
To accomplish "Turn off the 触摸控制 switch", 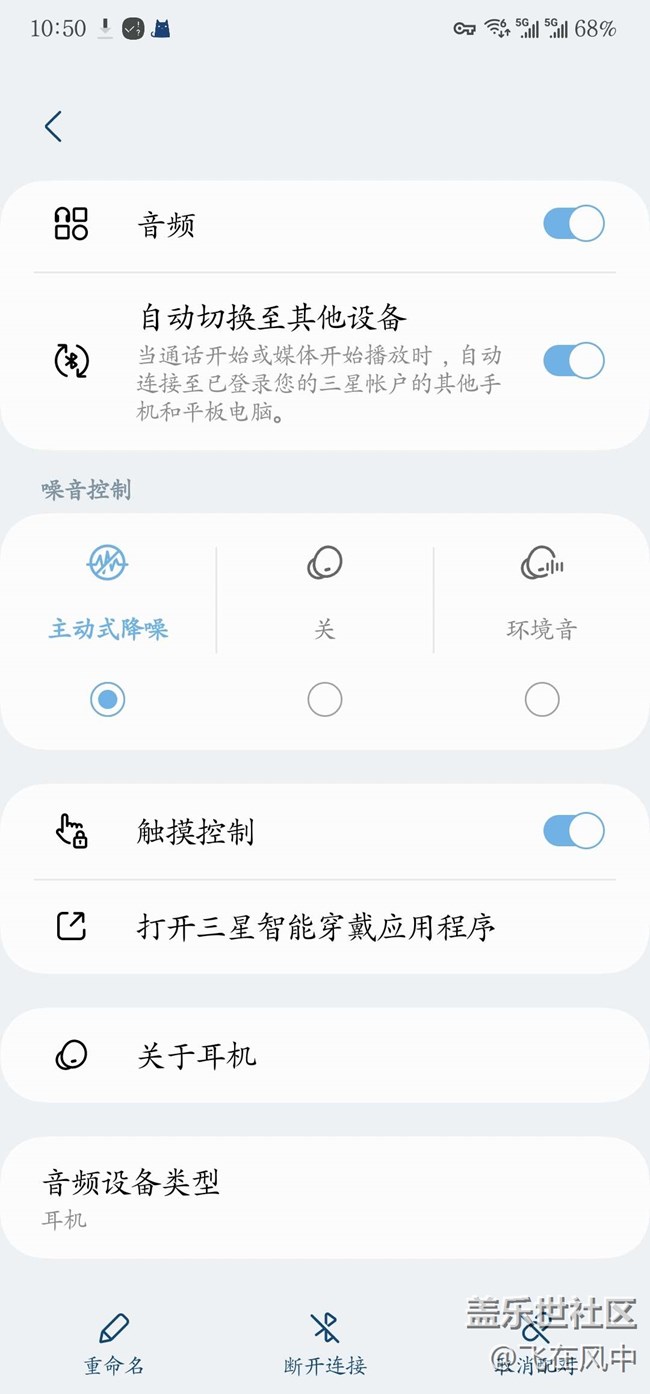I will (x=573, y=831).
